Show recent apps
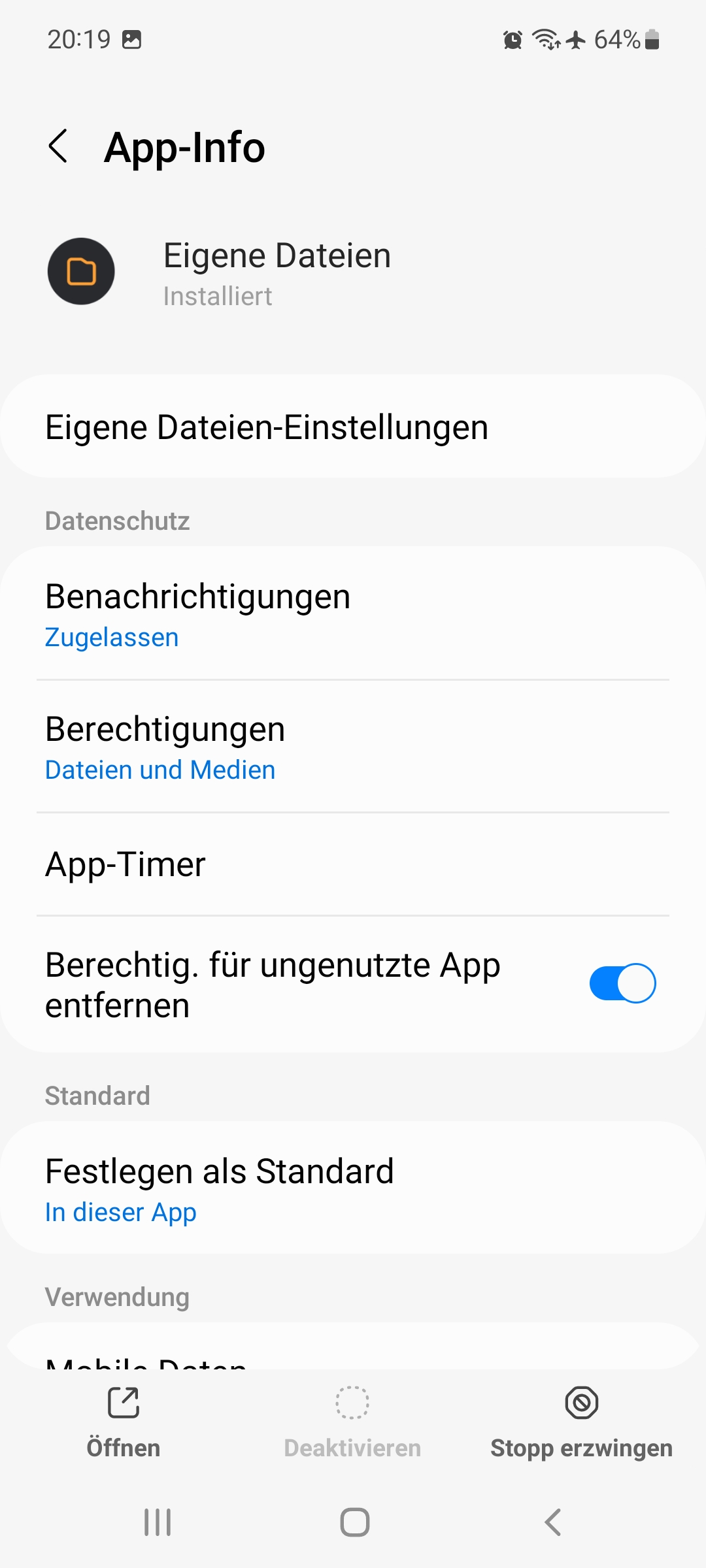 158,1522
